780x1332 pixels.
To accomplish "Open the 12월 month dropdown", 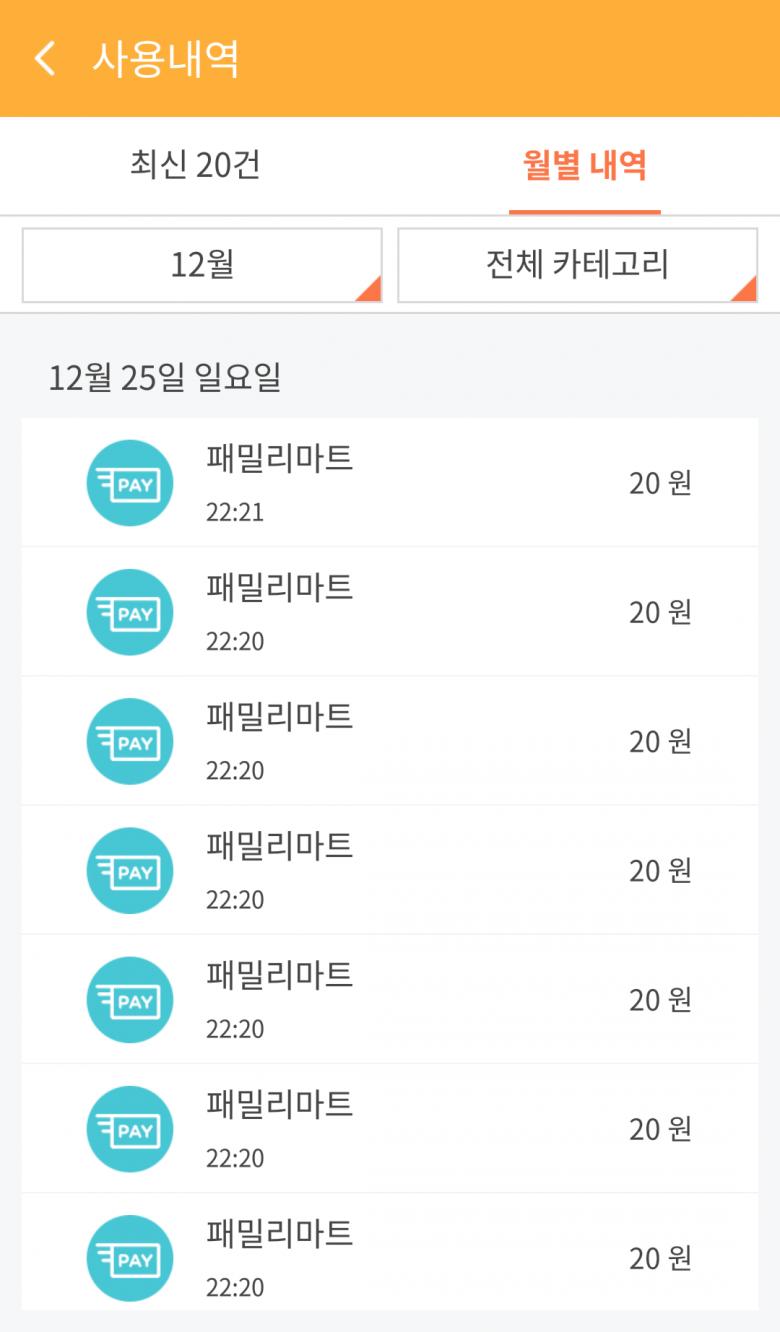I will click(202, 265).
